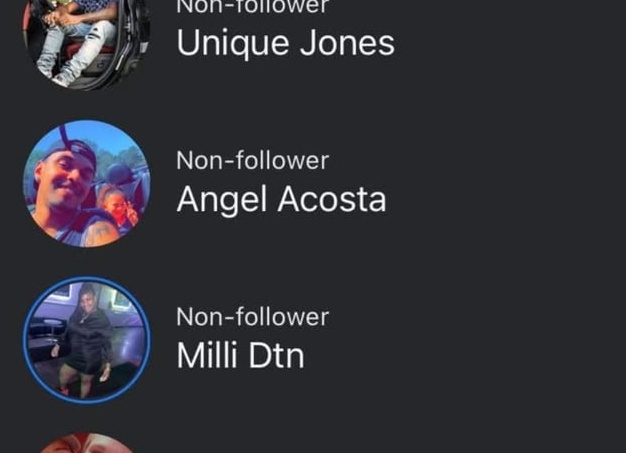Screen dimensions: 626x453
Task: Open Milli Dtn's profile row
Action: click(240, 355)
